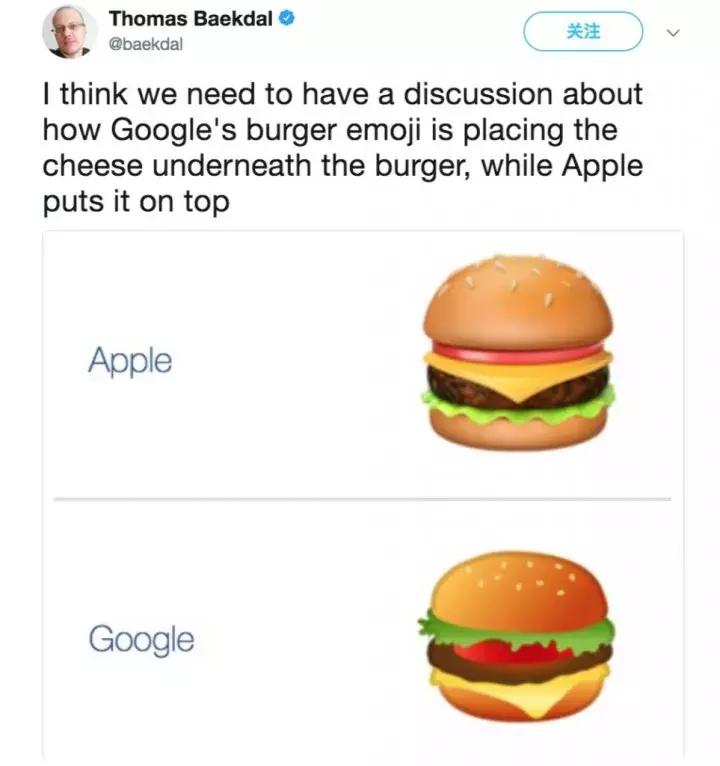This screenshot has height=766, width=720.
Task: Expand the tweet options chevron
Action: pos(673,33)
